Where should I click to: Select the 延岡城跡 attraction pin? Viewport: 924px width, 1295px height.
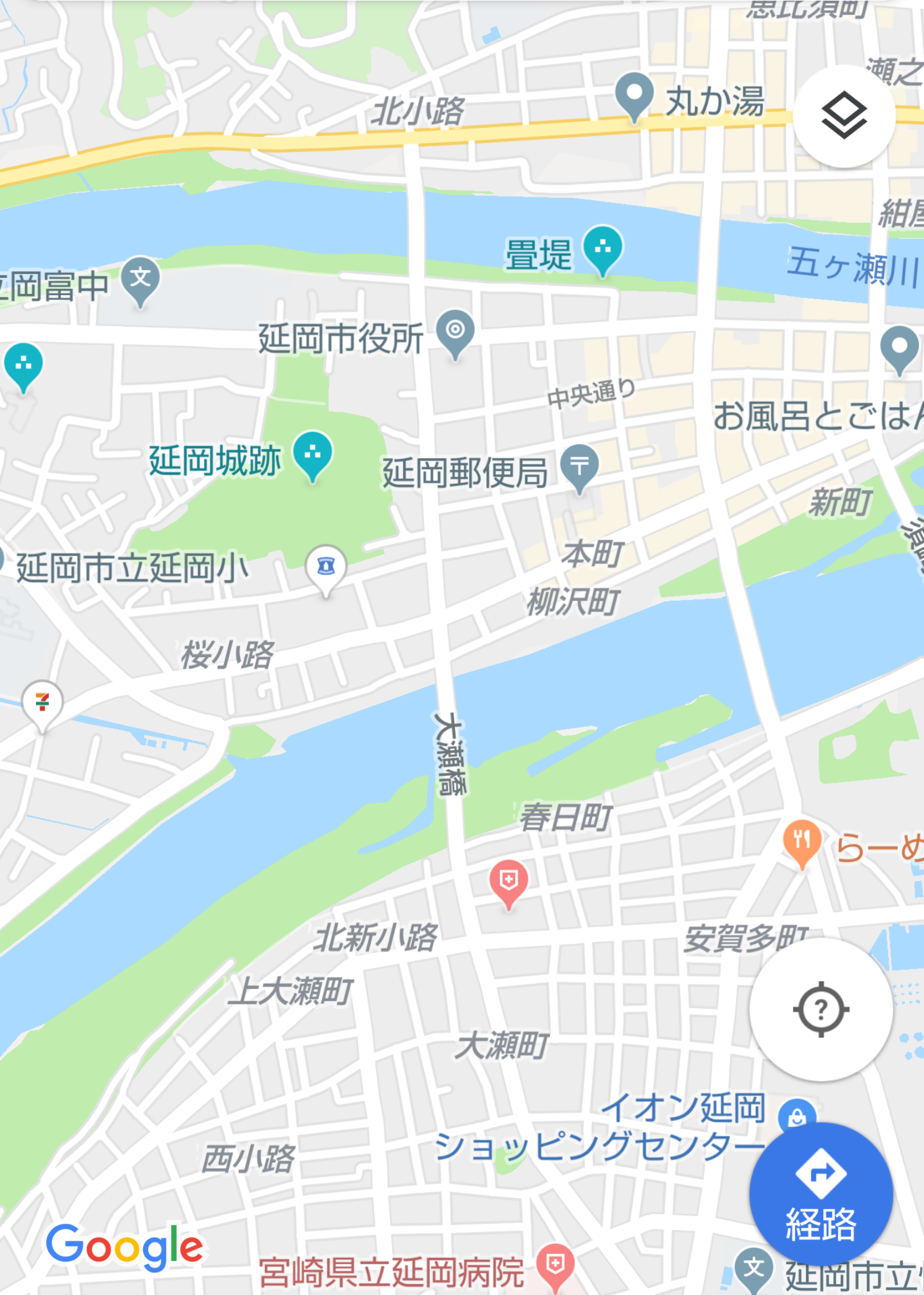(312, 454)
